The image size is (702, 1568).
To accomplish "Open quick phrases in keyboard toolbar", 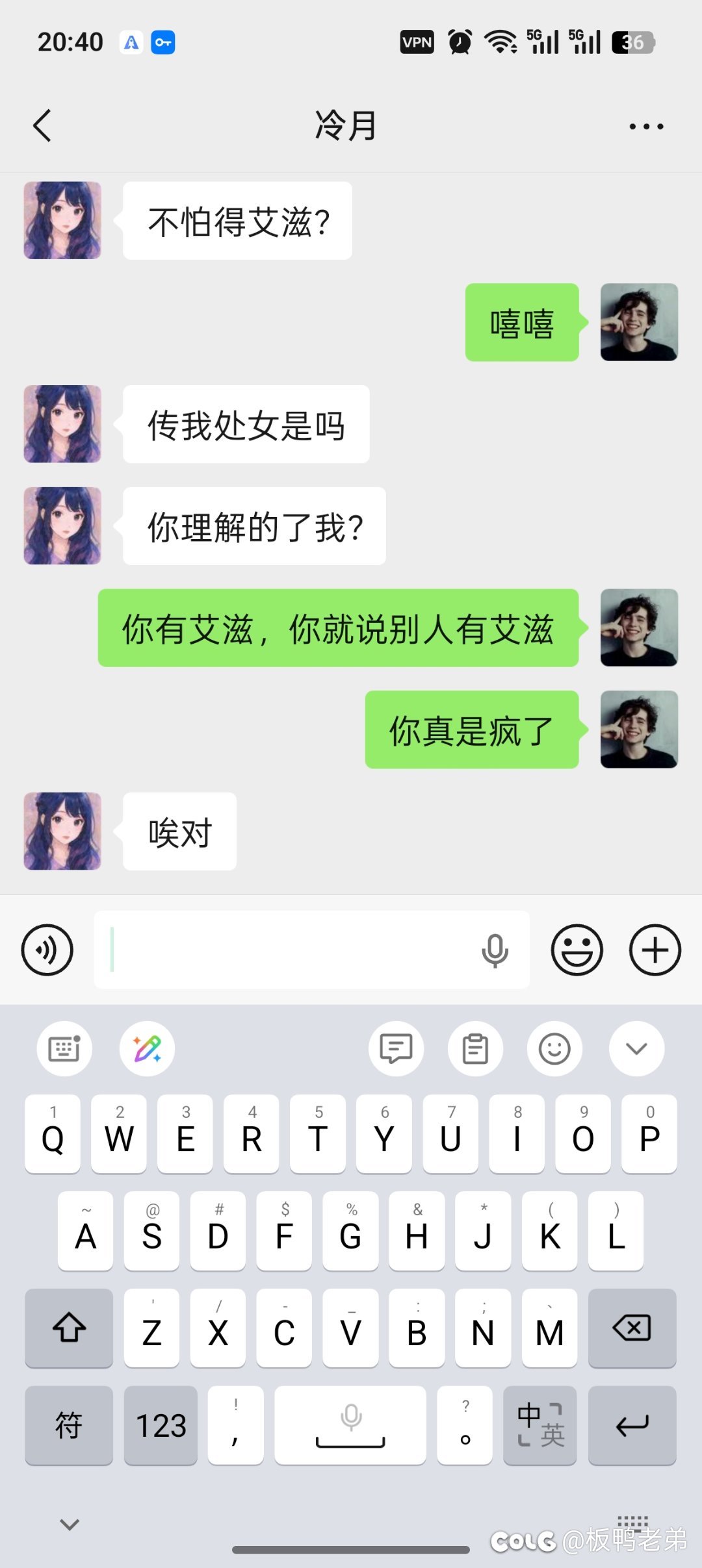I will [396, 1048].
